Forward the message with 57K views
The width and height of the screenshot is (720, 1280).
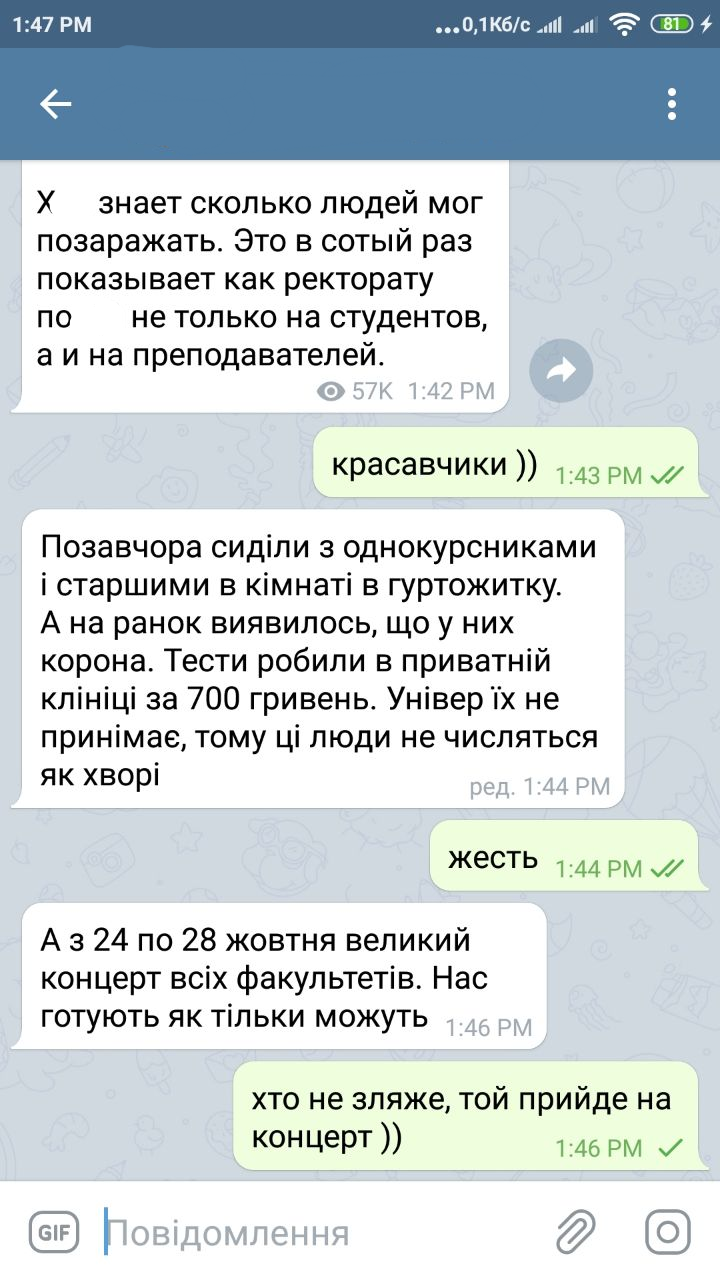pos(561,371)
